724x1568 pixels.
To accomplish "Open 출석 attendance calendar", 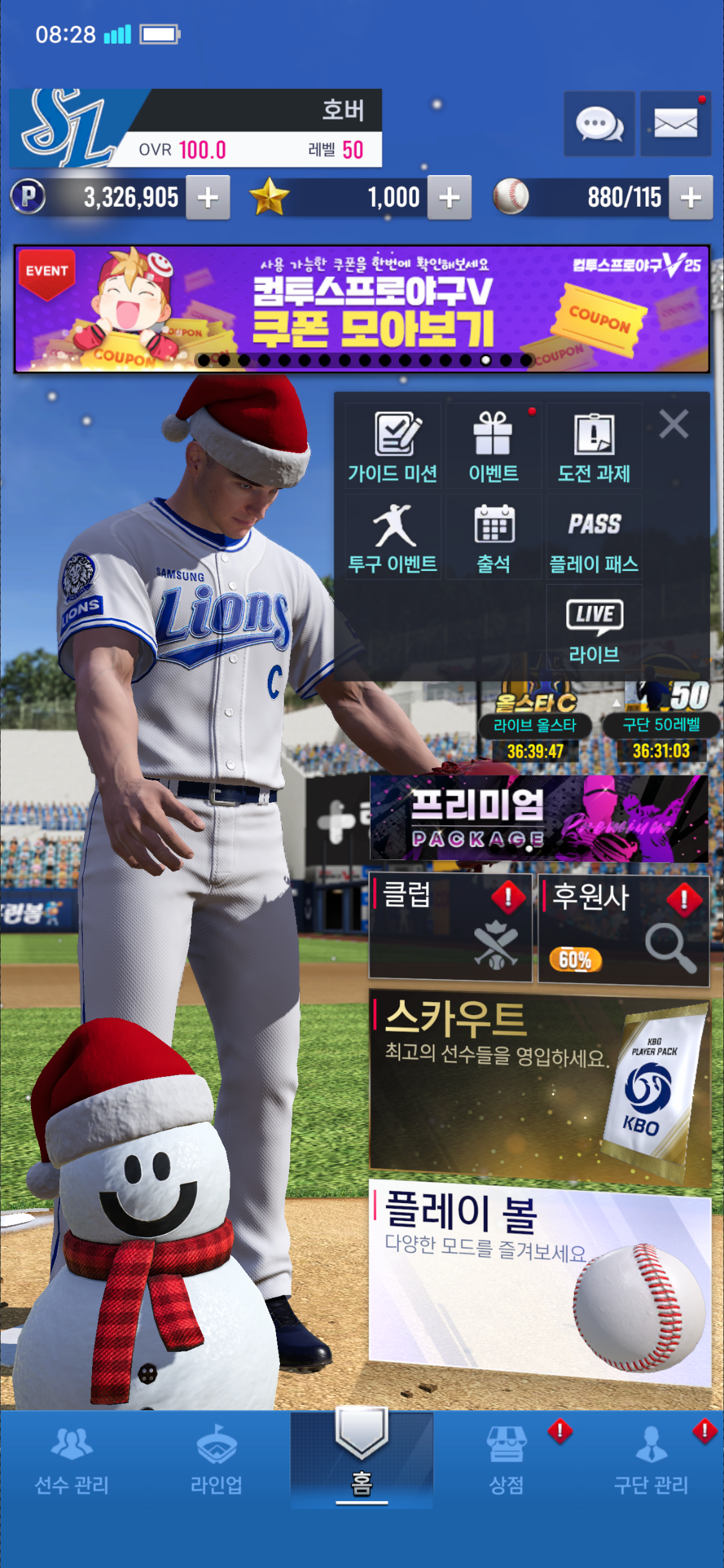I will pyautogui.click(x=494, y=537).
